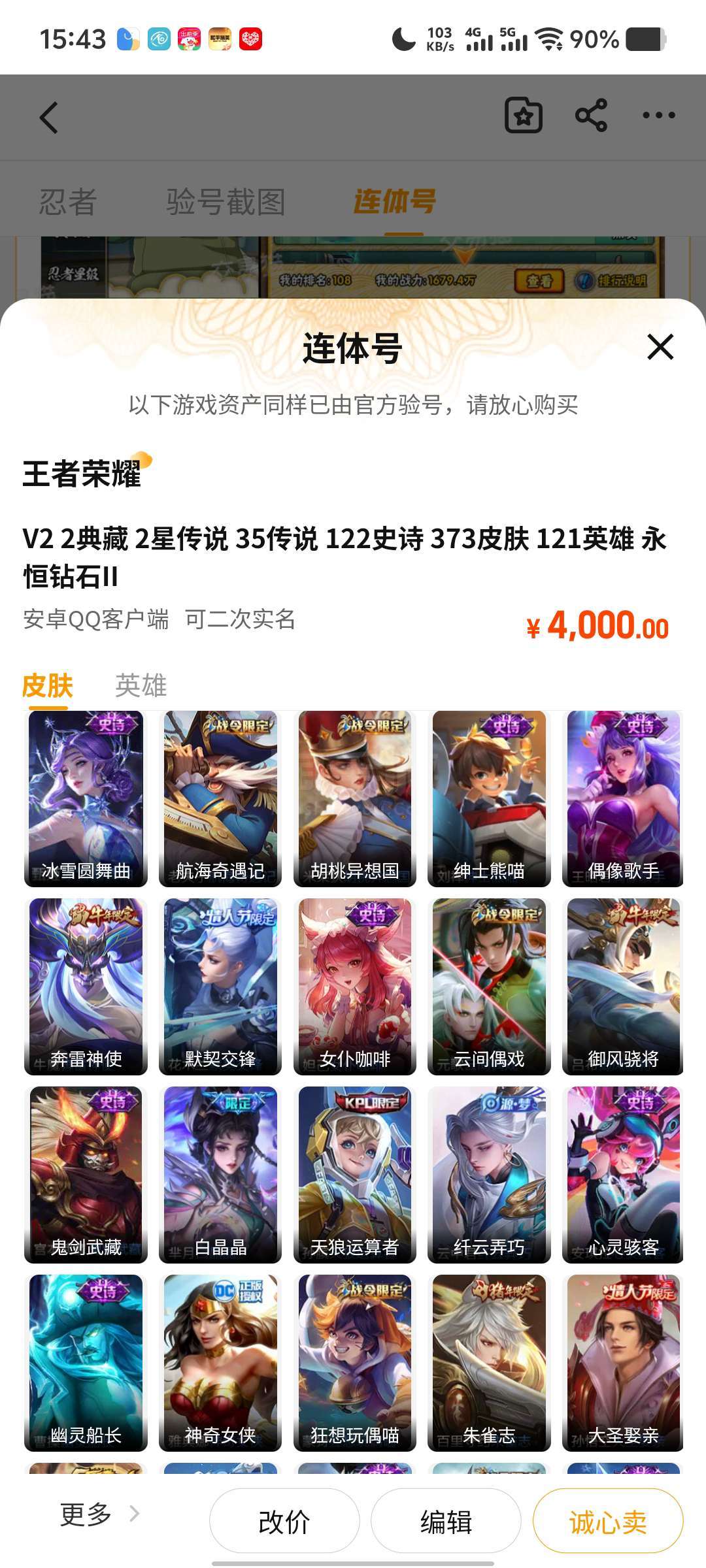The image size is (706, 1568).
Task: Tap the 编辑 button
Action: tap(446, 1521)
